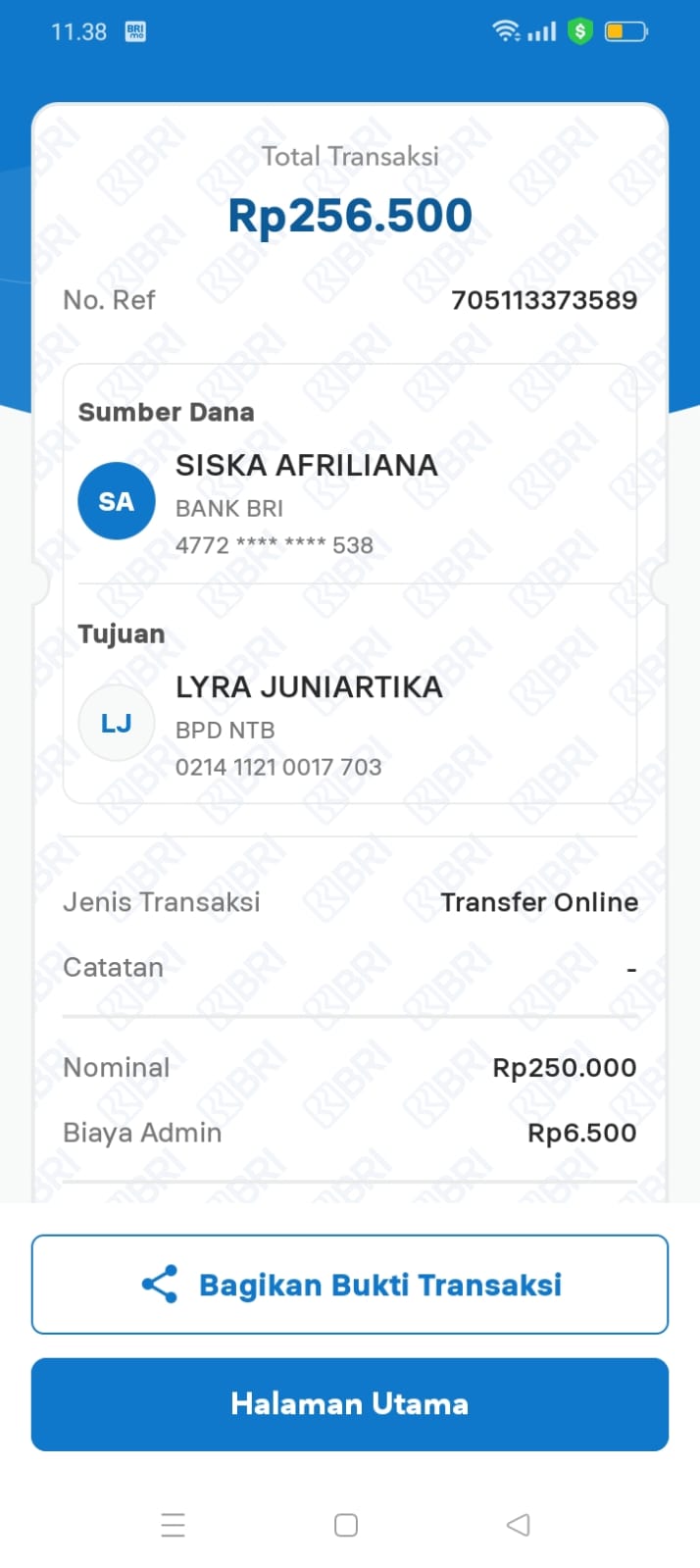The width and height of the screenshot is (700, 1568).
Task: Tap the system home button
Action: (346, 1525)
